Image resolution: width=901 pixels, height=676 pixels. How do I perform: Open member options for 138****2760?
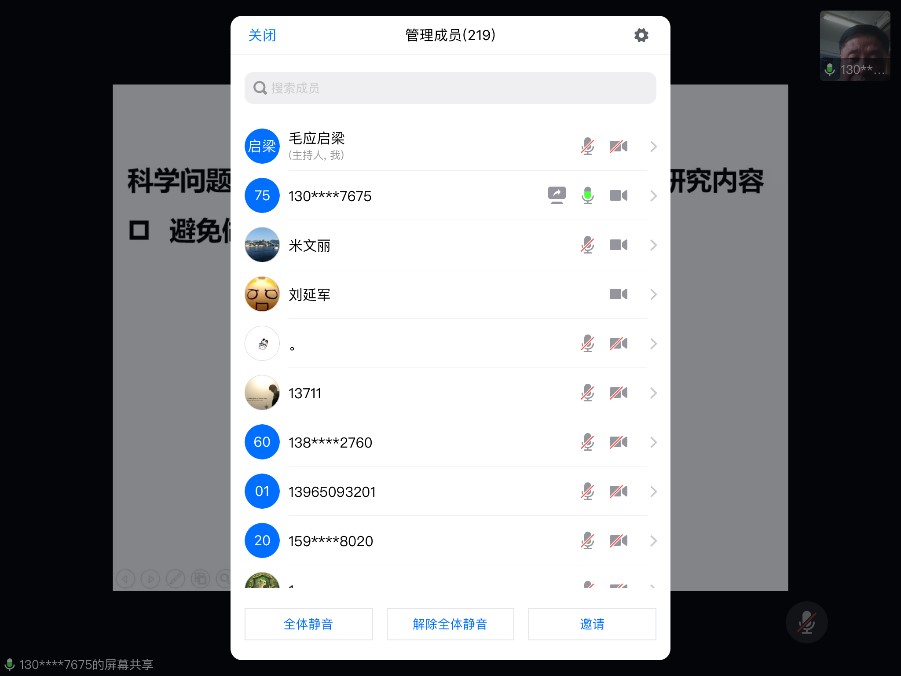coord(654,442)
